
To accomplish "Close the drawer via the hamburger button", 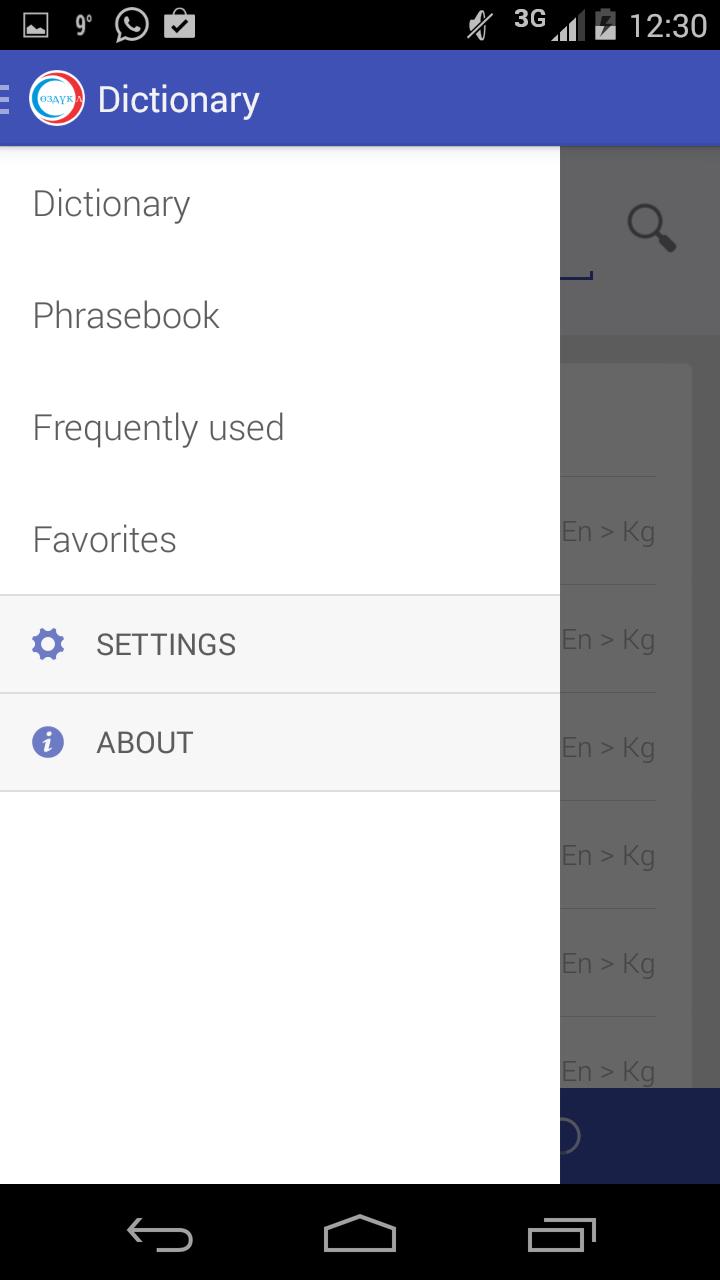I will (x=8, y=100).
